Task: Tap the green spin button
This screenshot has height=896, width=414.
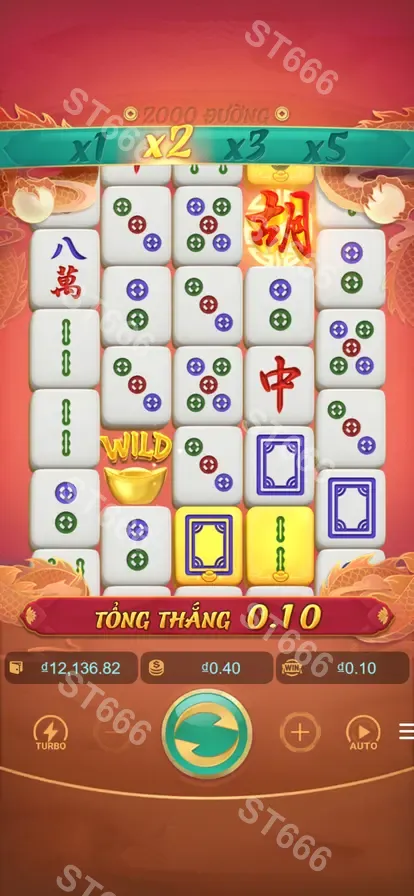Action: (x=207, y=733)
